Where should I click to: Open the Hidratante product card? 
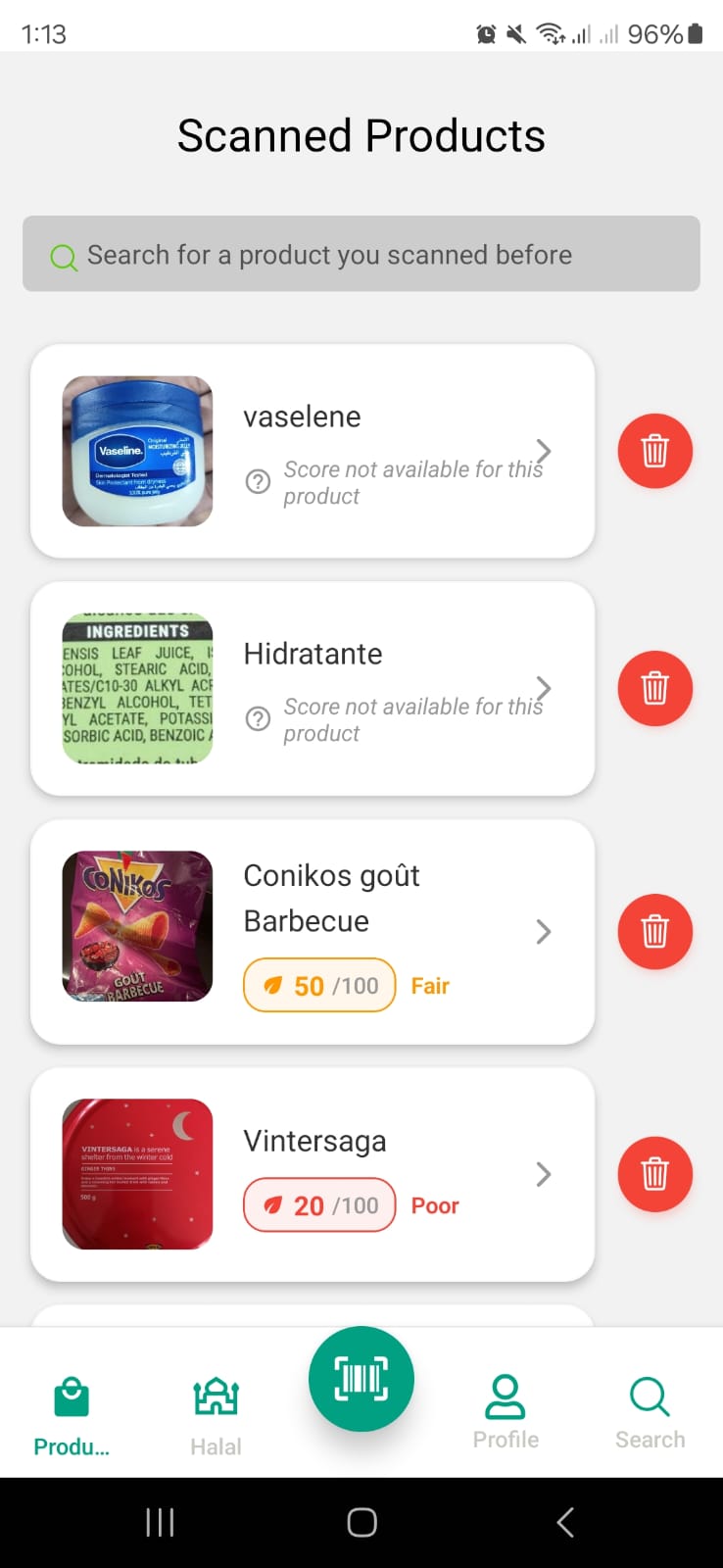pos(313,689)
